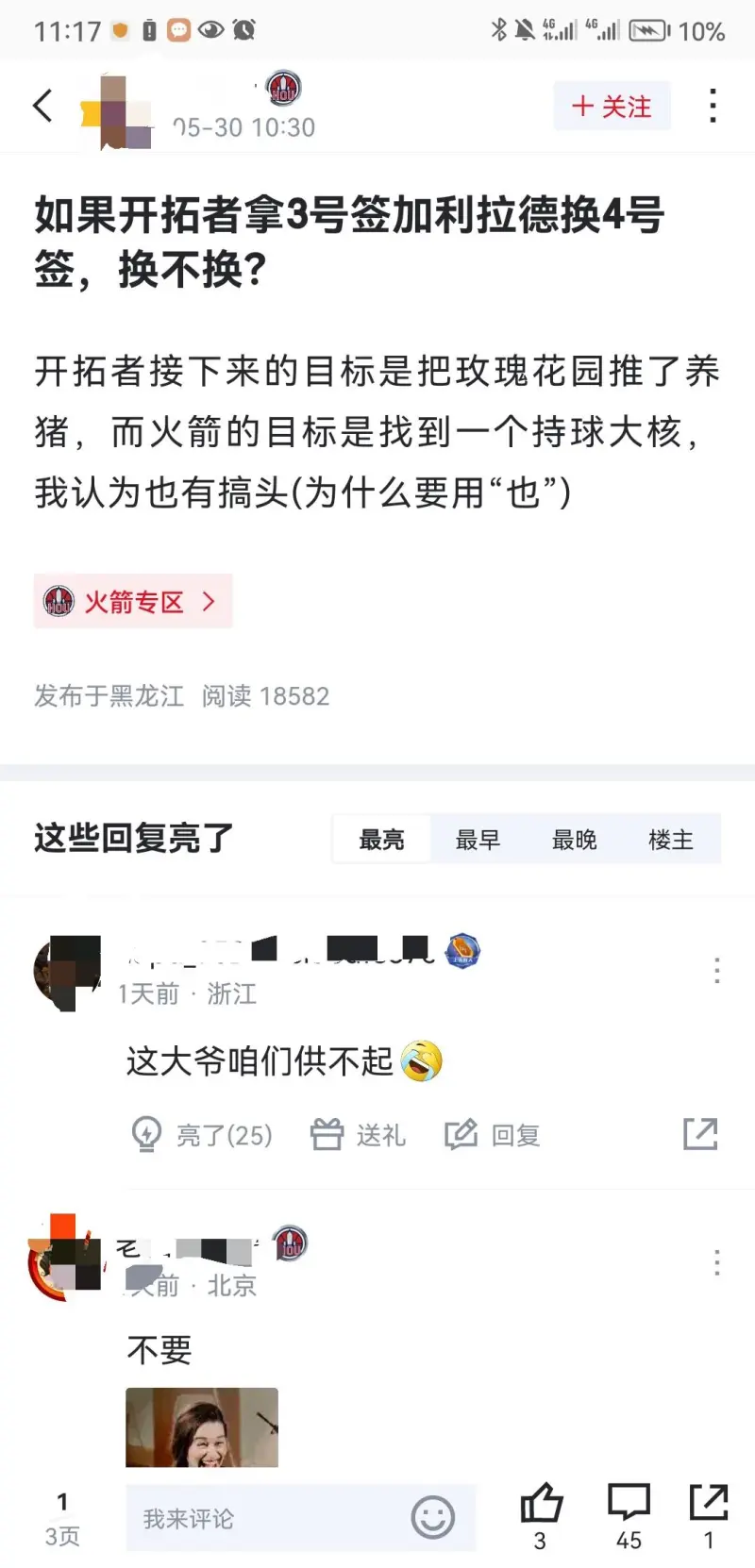This screenshot has width=755, height=1568.
Task: Go back using the top-left arrow
Action: (42, 106)
